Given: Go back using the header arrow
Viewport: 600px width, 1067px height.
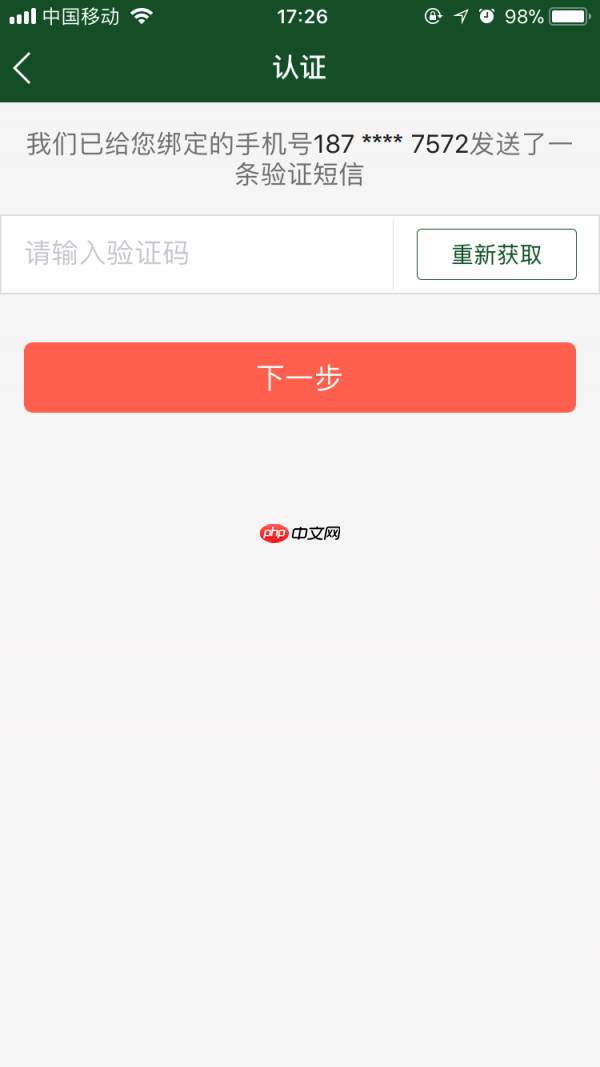Looking at the screenshot, I should (x=23, y=68).
